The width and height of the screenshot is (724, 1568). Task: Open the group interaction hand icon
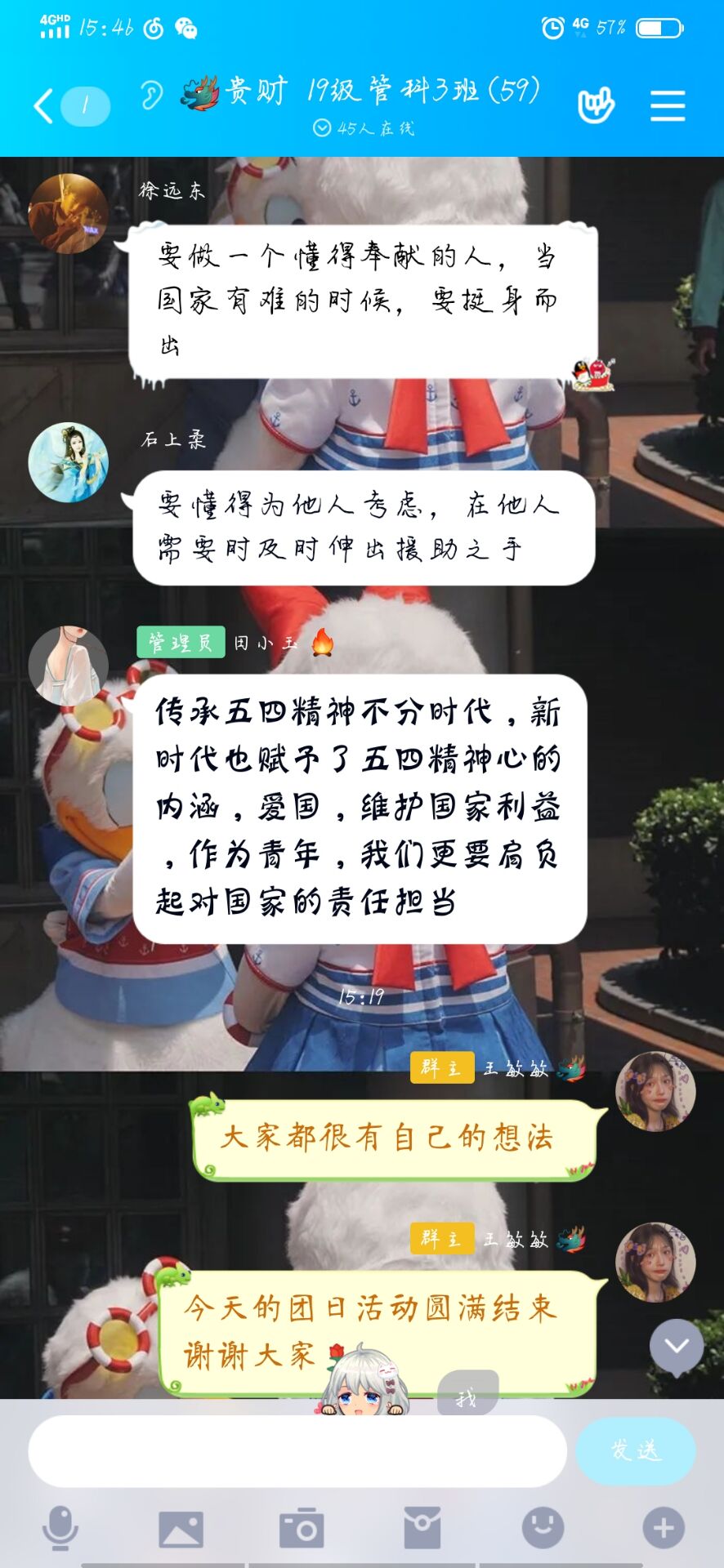596,105
